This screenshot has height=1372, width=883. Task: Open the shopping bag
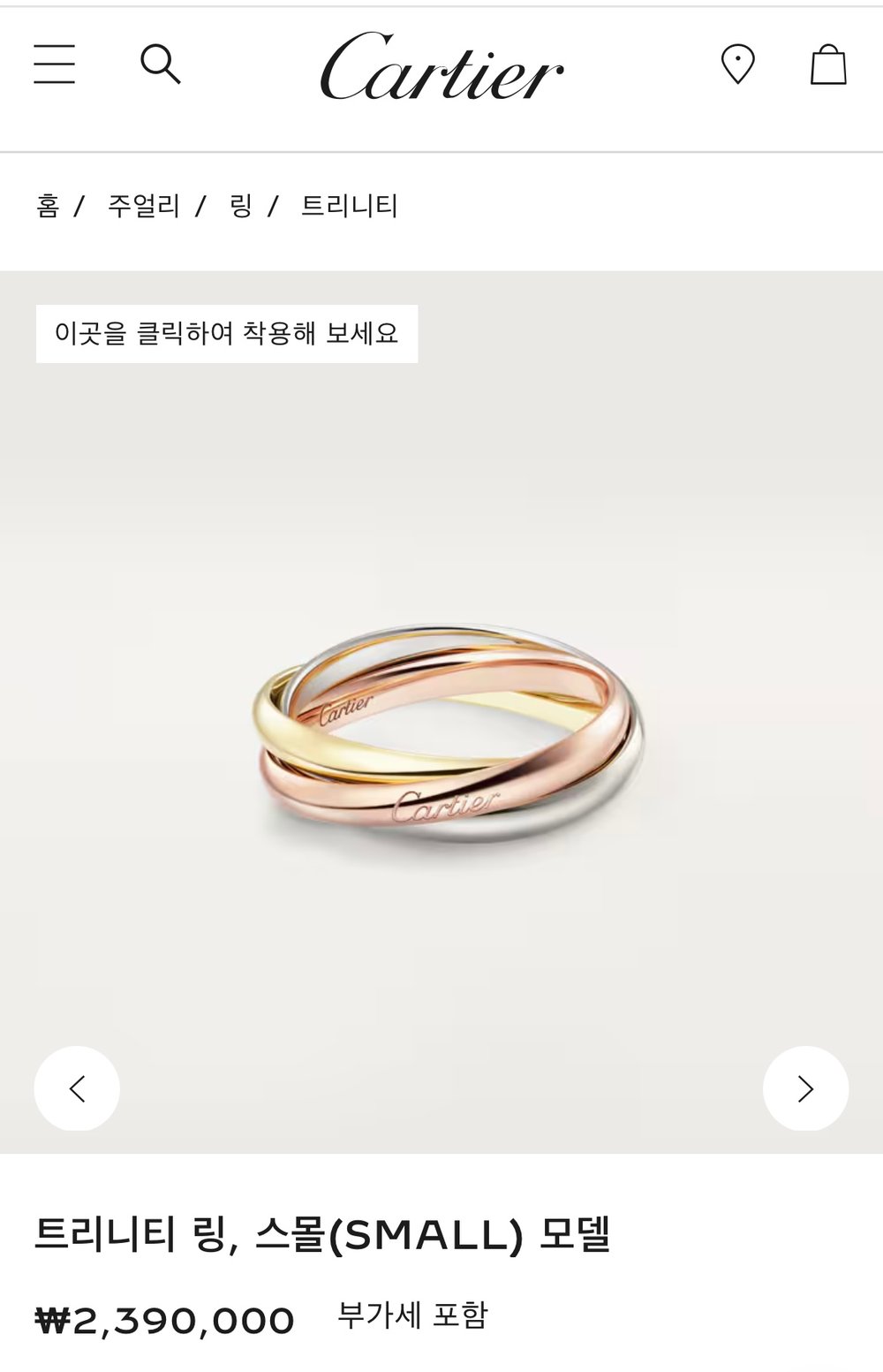[x=828, y=64]
